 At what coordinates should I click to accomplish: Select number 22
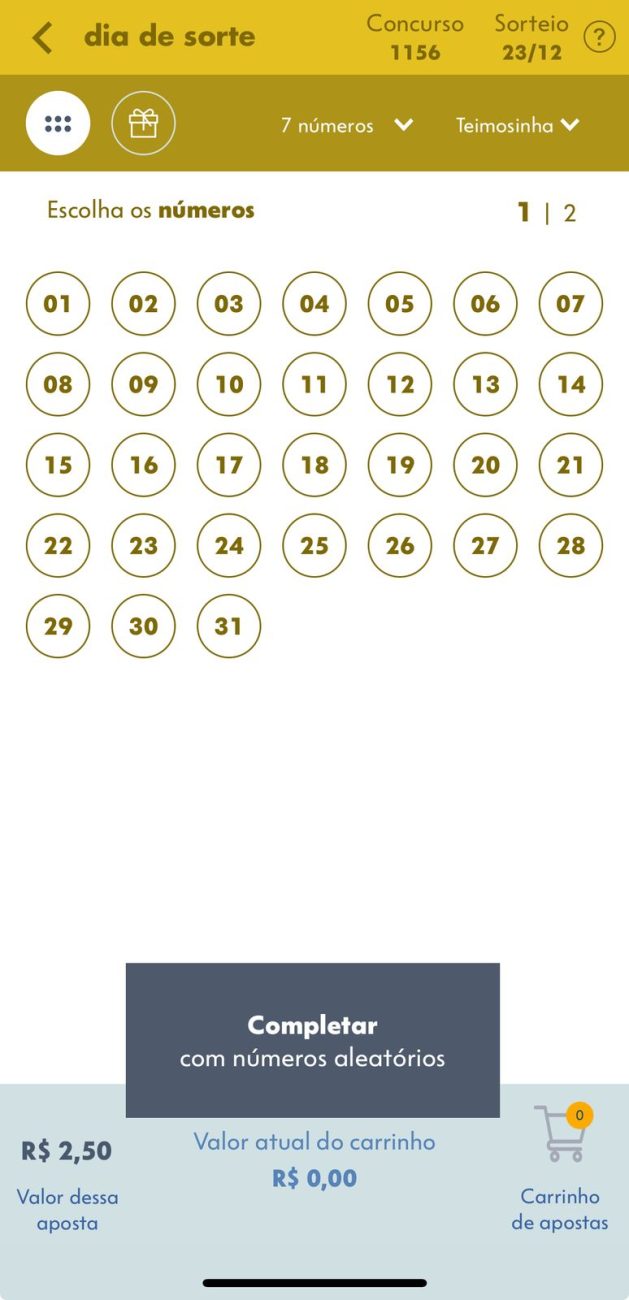click(x=58, y=546)
